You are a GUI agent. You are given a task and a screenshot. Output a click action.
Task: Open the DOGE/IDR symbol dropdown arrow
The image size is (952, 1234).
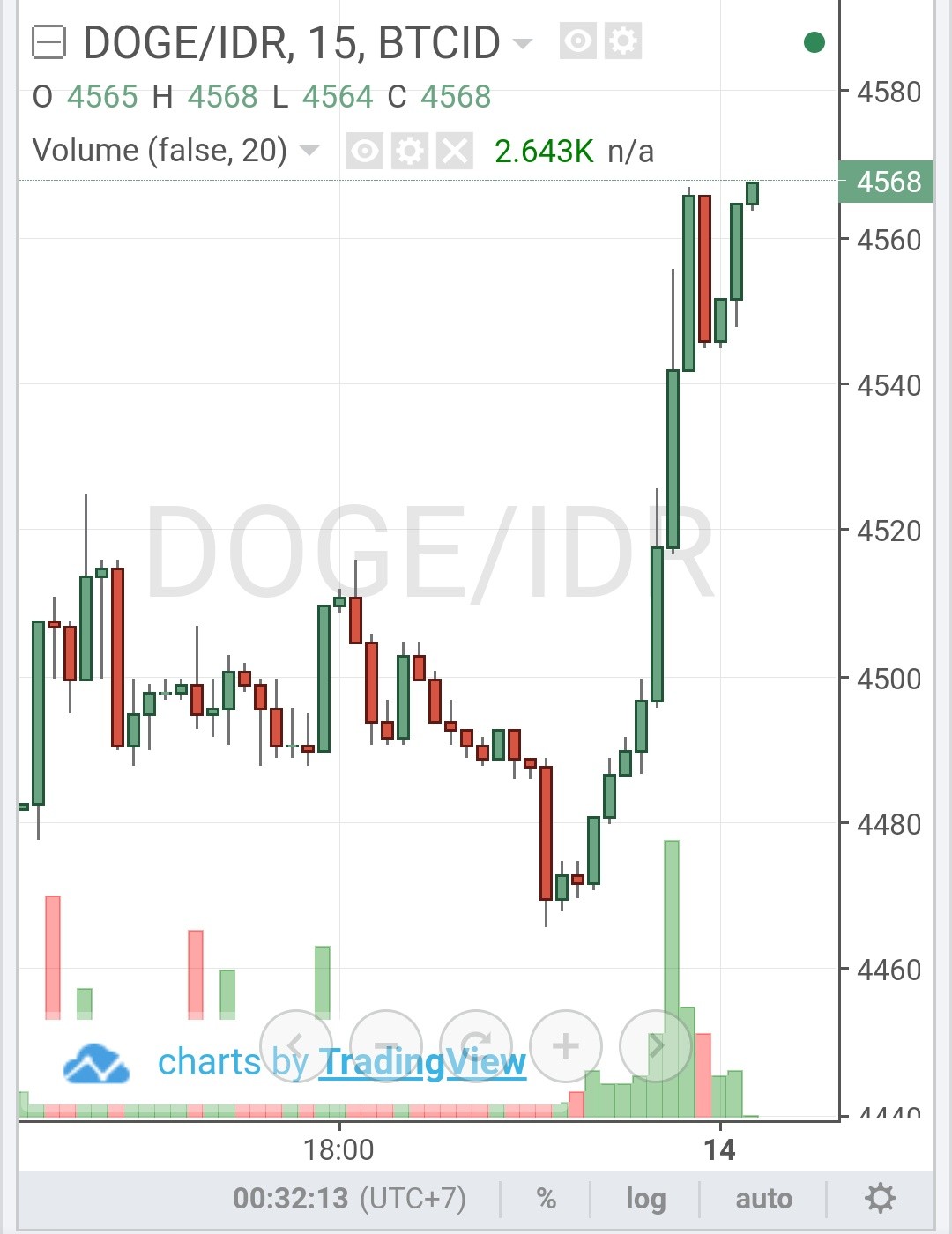[x=523, y=43]
